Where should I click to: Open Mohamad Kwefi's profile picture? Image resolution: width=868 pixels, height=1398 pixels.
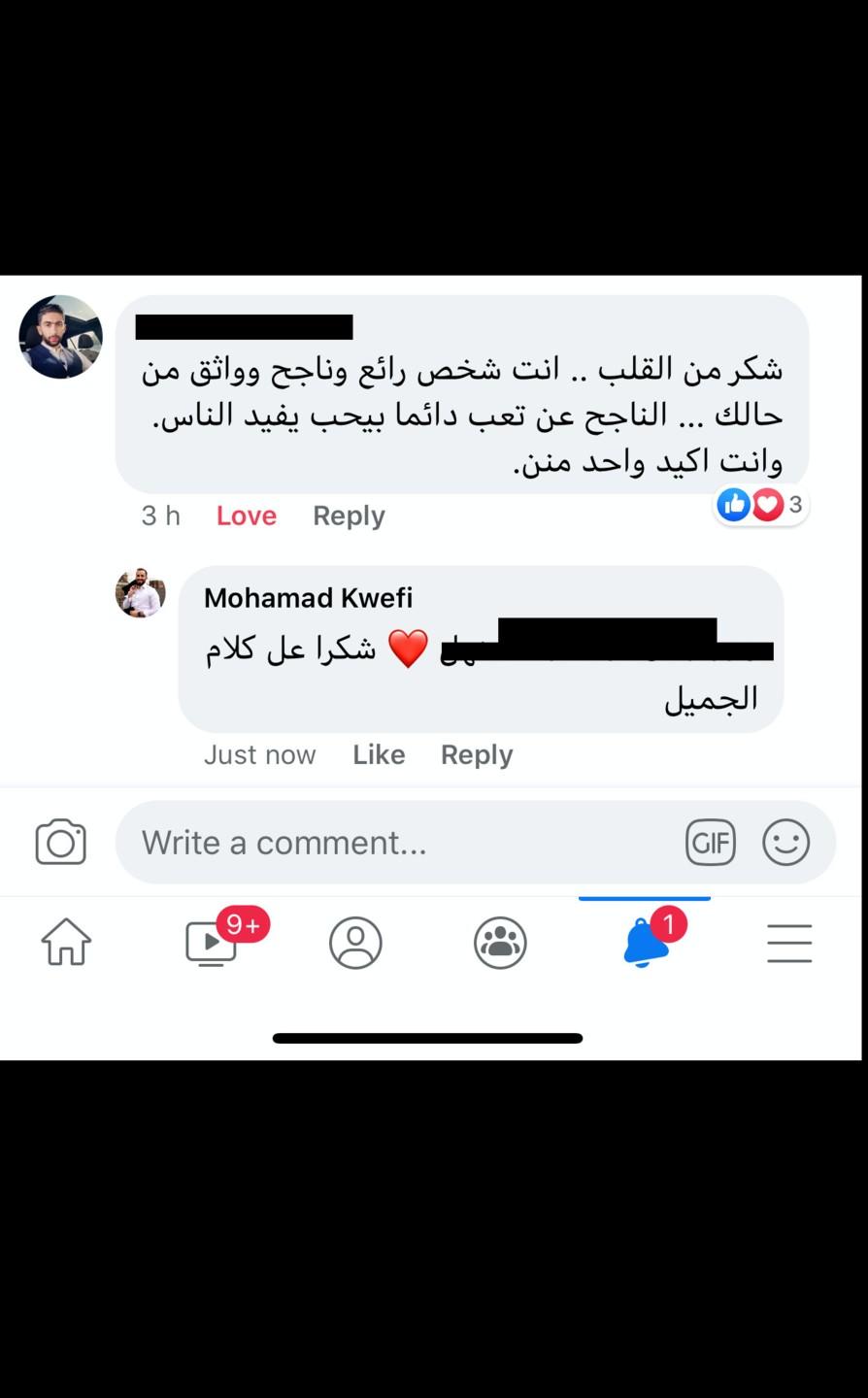pyautogui.click(x=141, y=593)
